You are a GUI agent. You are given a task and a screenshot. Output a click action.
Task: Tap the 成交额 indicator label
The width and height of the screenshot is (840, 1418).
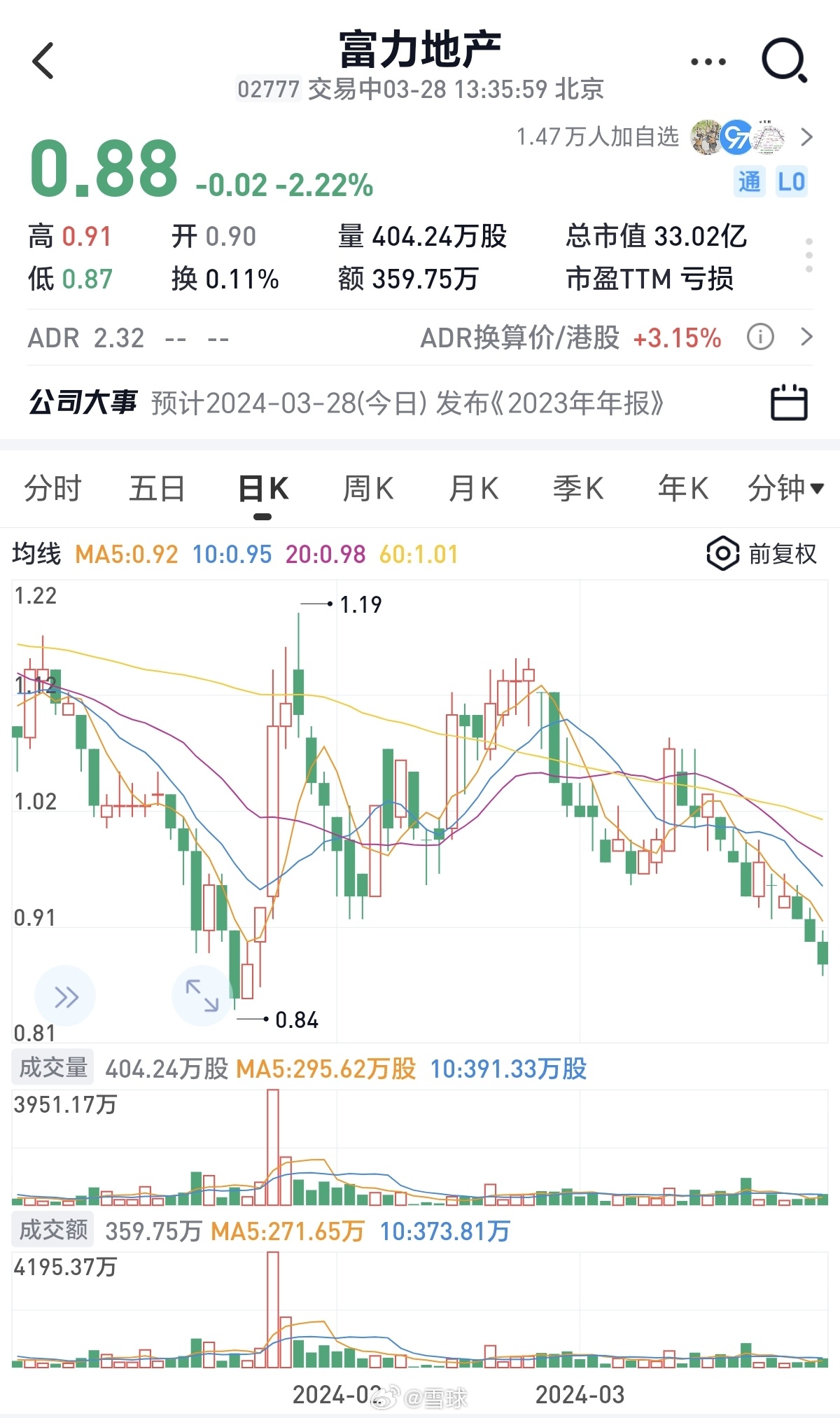(x=53, y=1230)
